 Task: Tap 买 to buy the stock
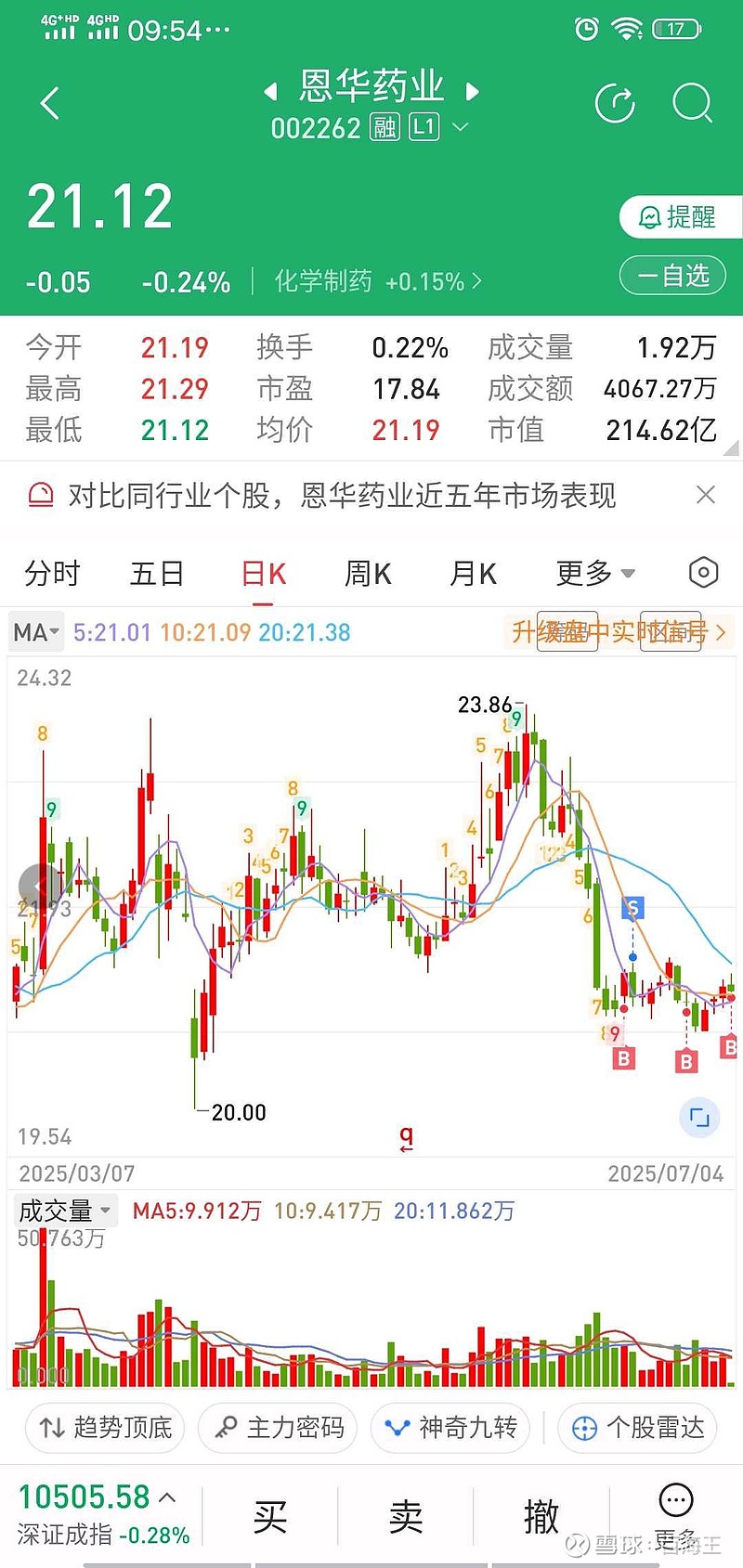[270, 1517]
